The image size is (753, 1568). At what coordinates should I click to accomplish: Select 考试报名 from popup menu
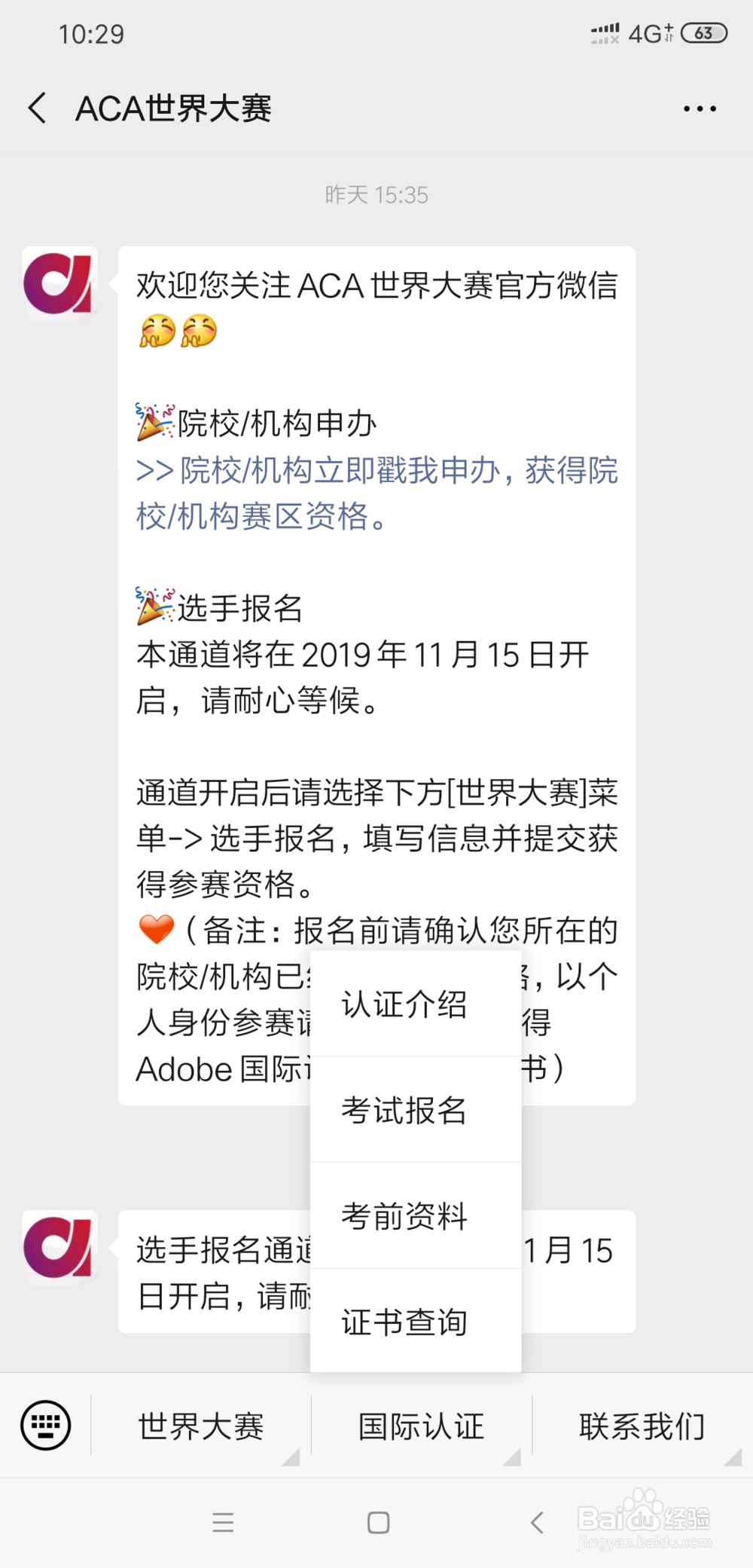404,1110
